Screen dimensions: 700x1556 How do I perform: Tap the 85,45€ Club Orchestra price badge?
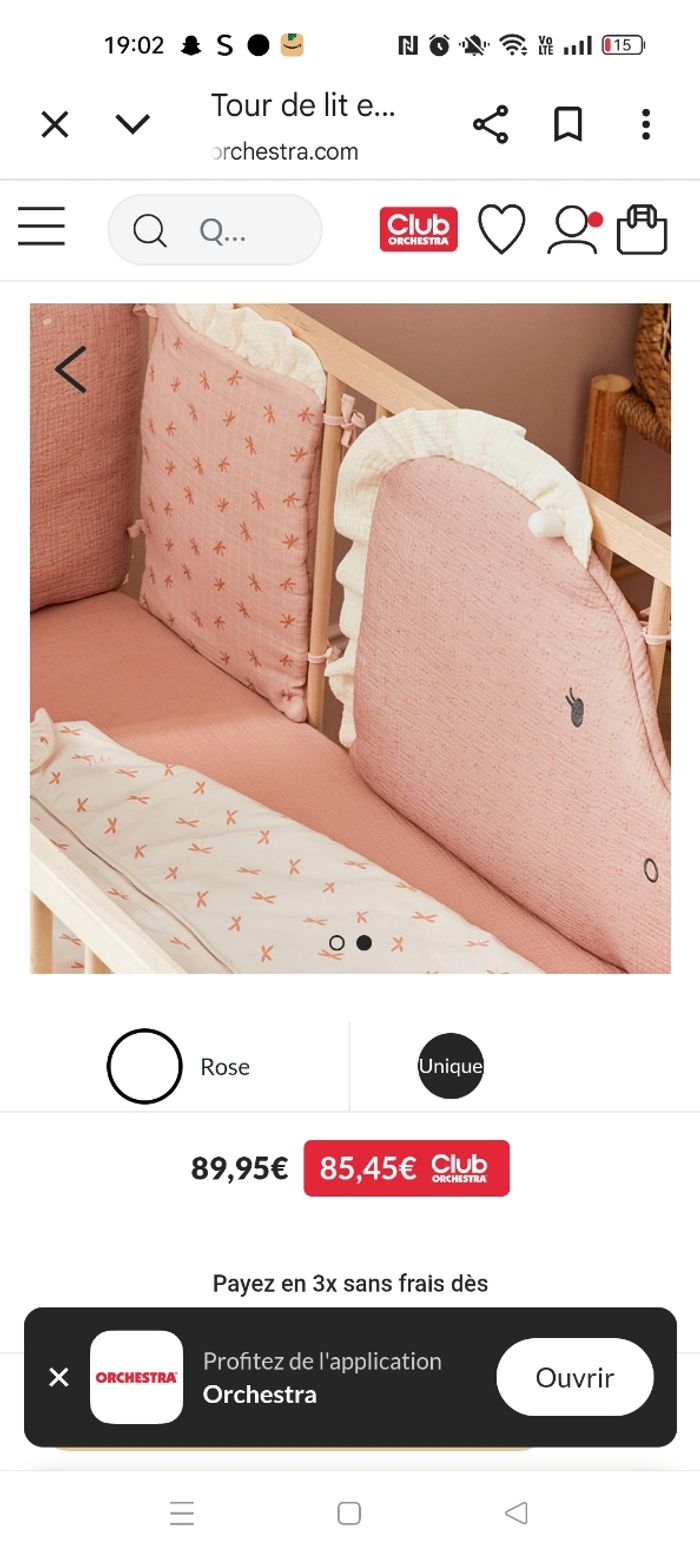(406, 1168)
